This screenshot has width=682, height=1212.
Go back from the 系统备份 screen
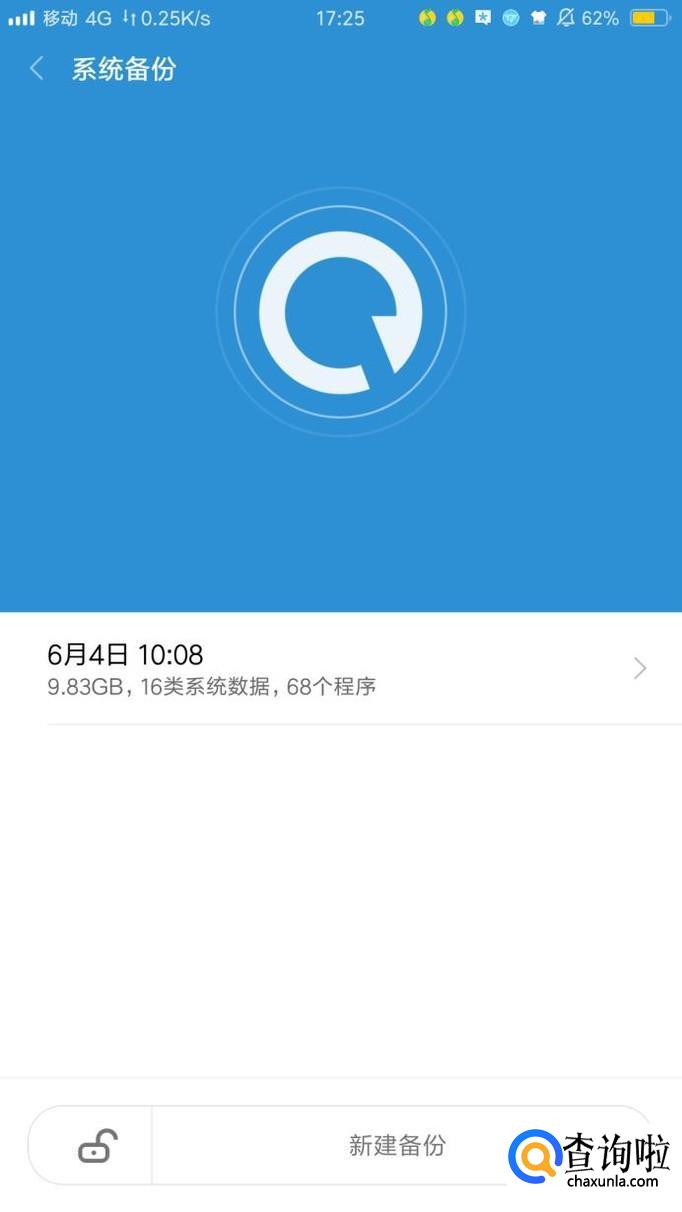point(37,69)
